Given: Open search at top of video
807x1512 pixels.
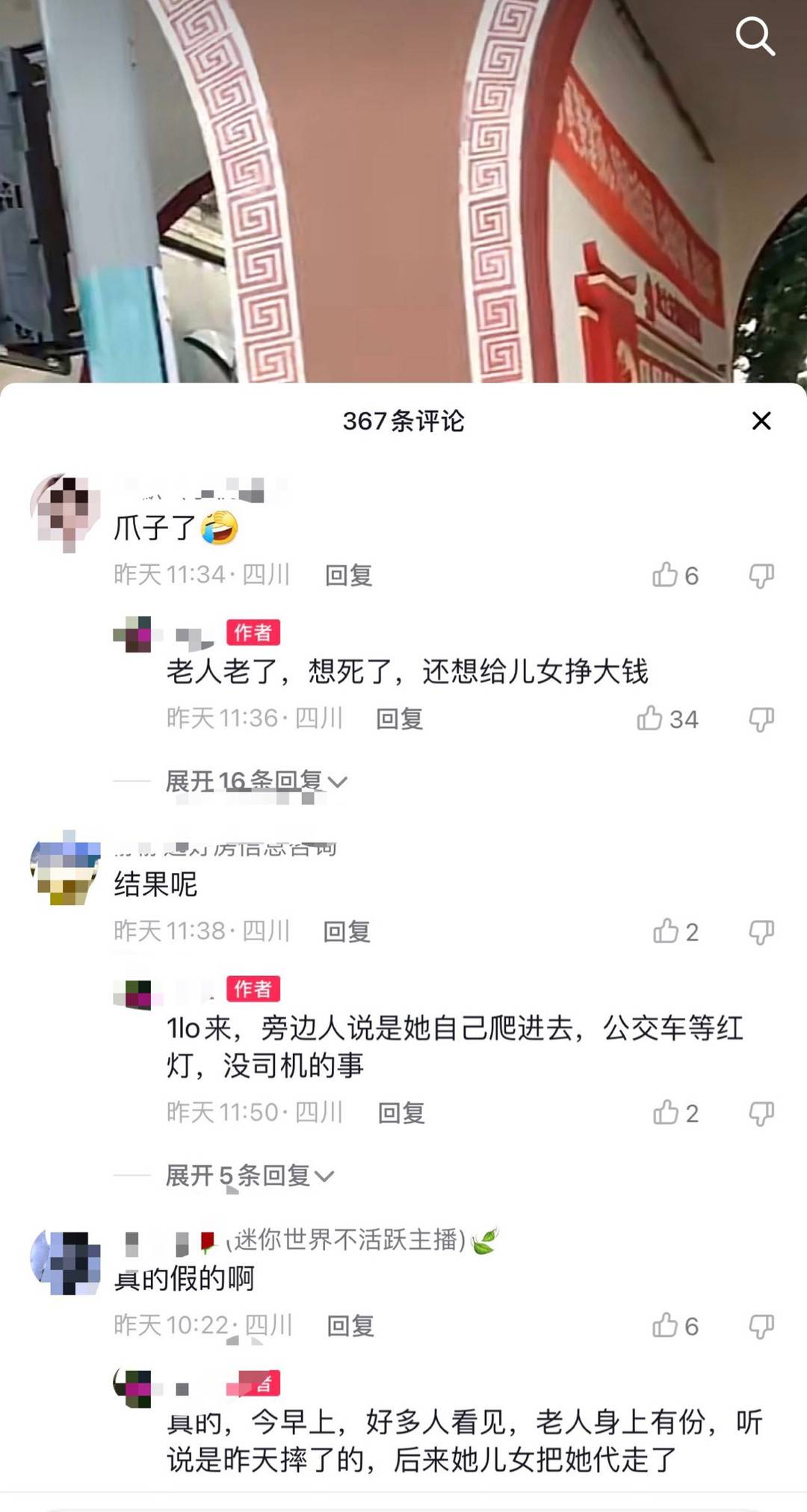Looking at the screenshot, I should coord(755,37).
